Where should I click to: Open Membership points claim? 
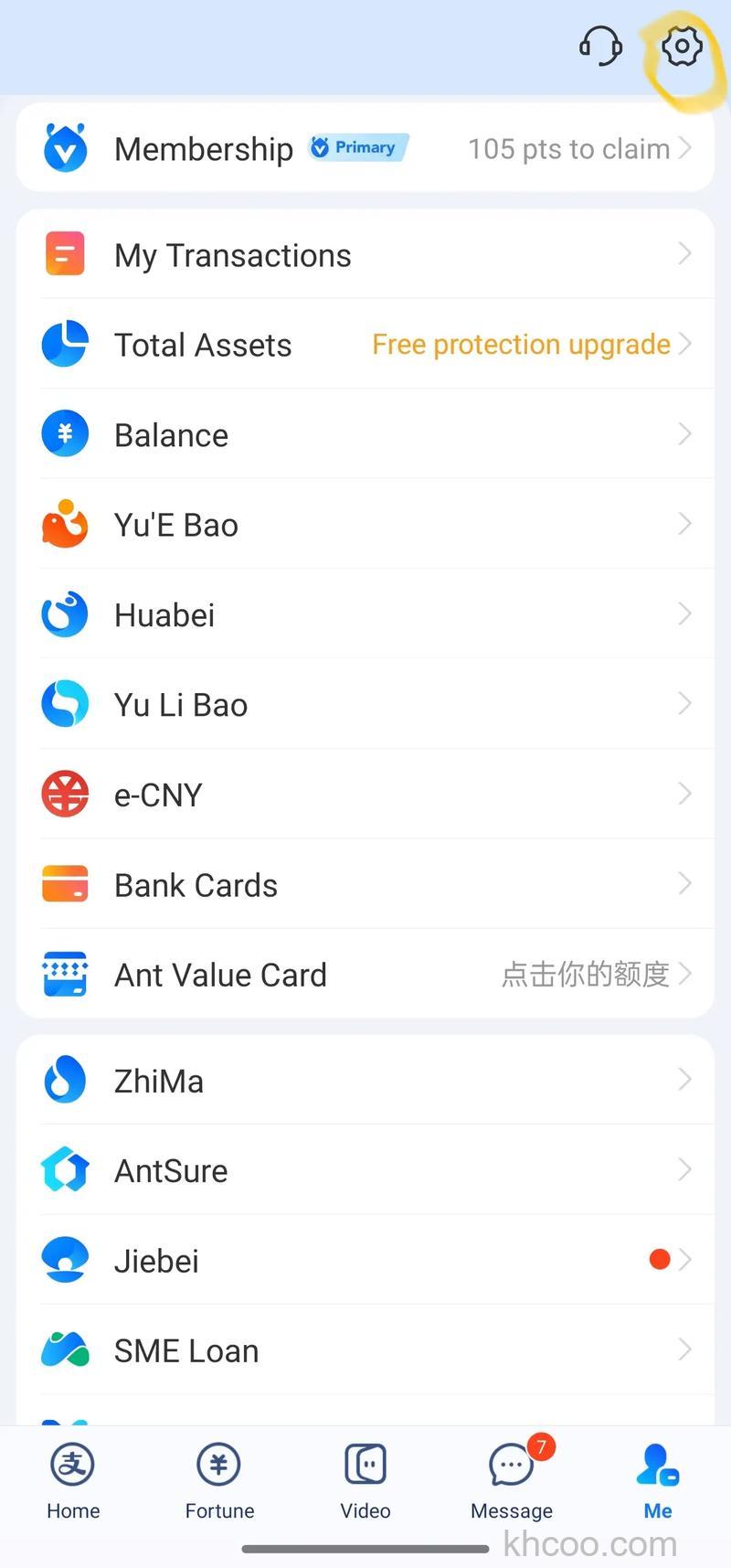[x=568, y=148]
